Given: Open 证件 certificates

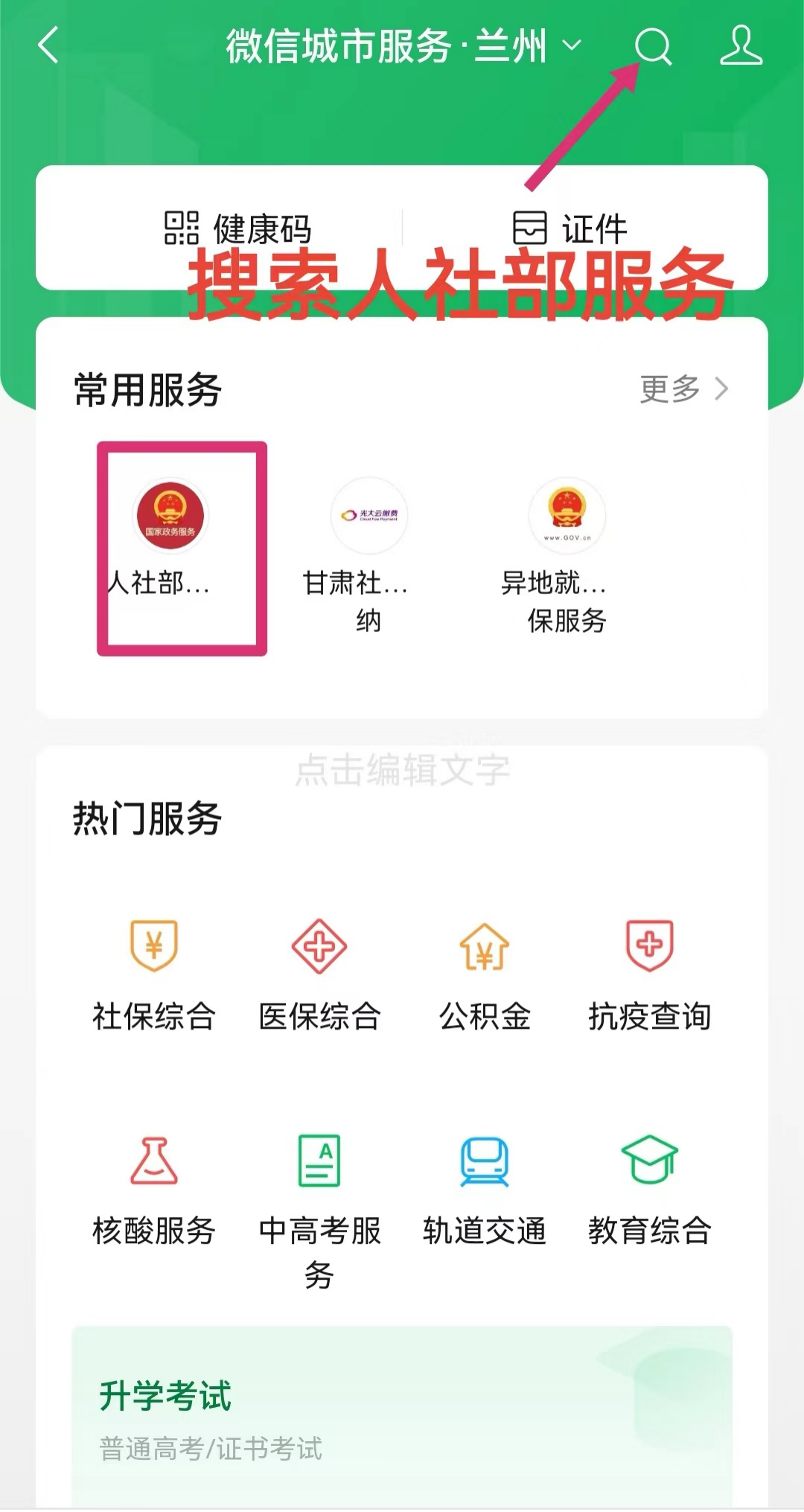Looking at the screenshot, I should click(571, 228).
